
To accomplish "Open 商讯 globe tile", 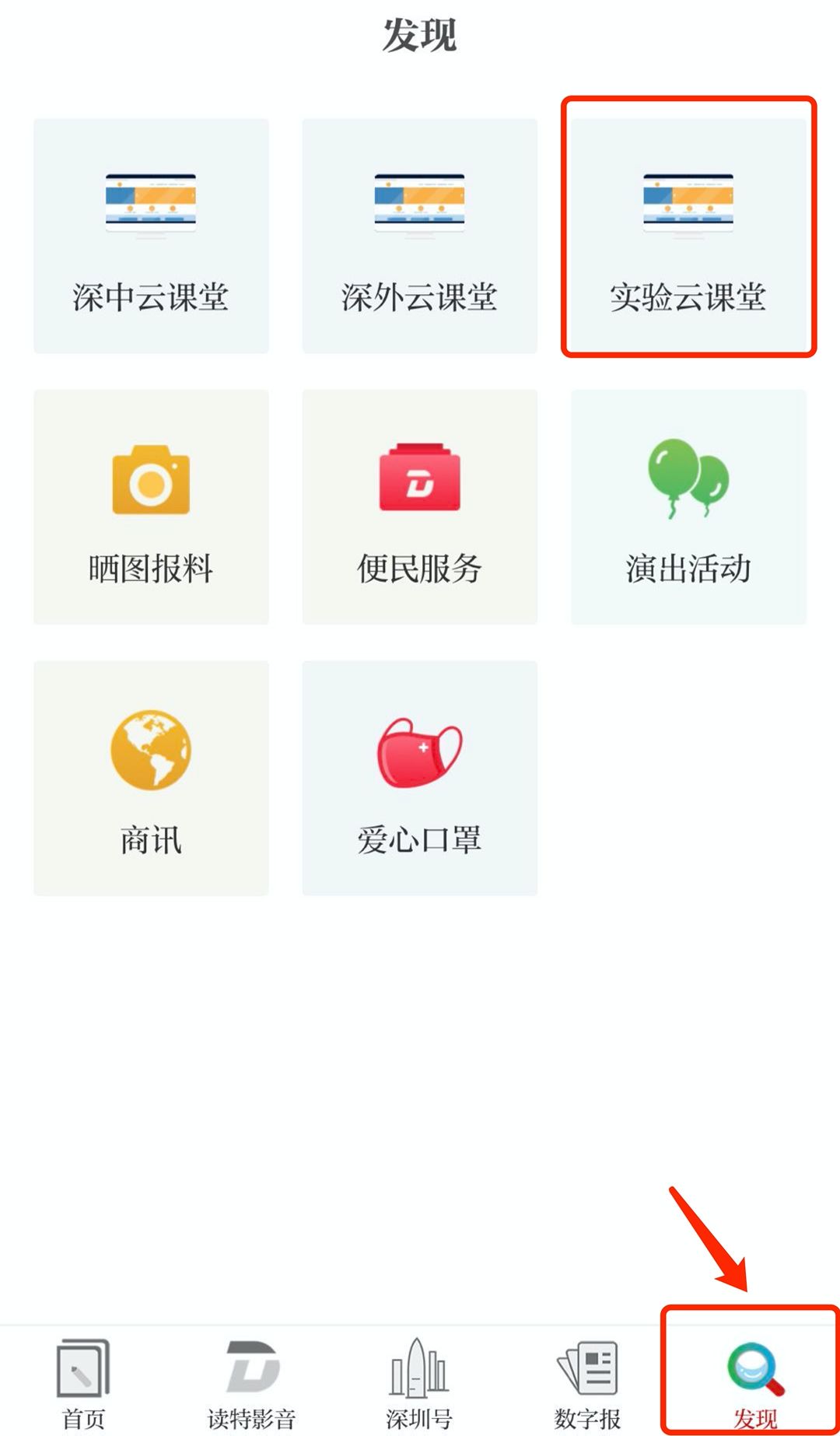I will (x=151, y=778).
